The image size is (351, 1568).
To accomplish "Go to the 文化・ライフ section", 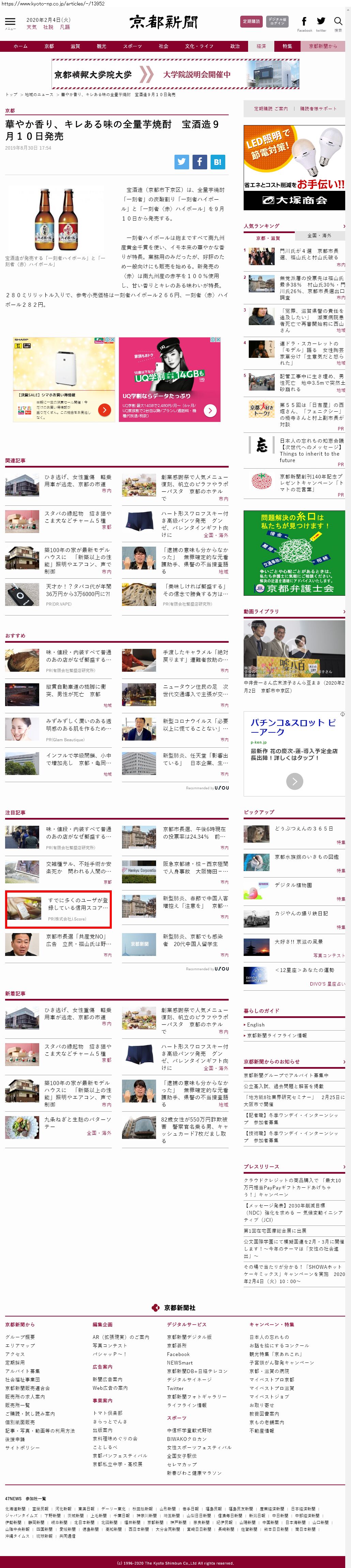I will pos(199,46).
